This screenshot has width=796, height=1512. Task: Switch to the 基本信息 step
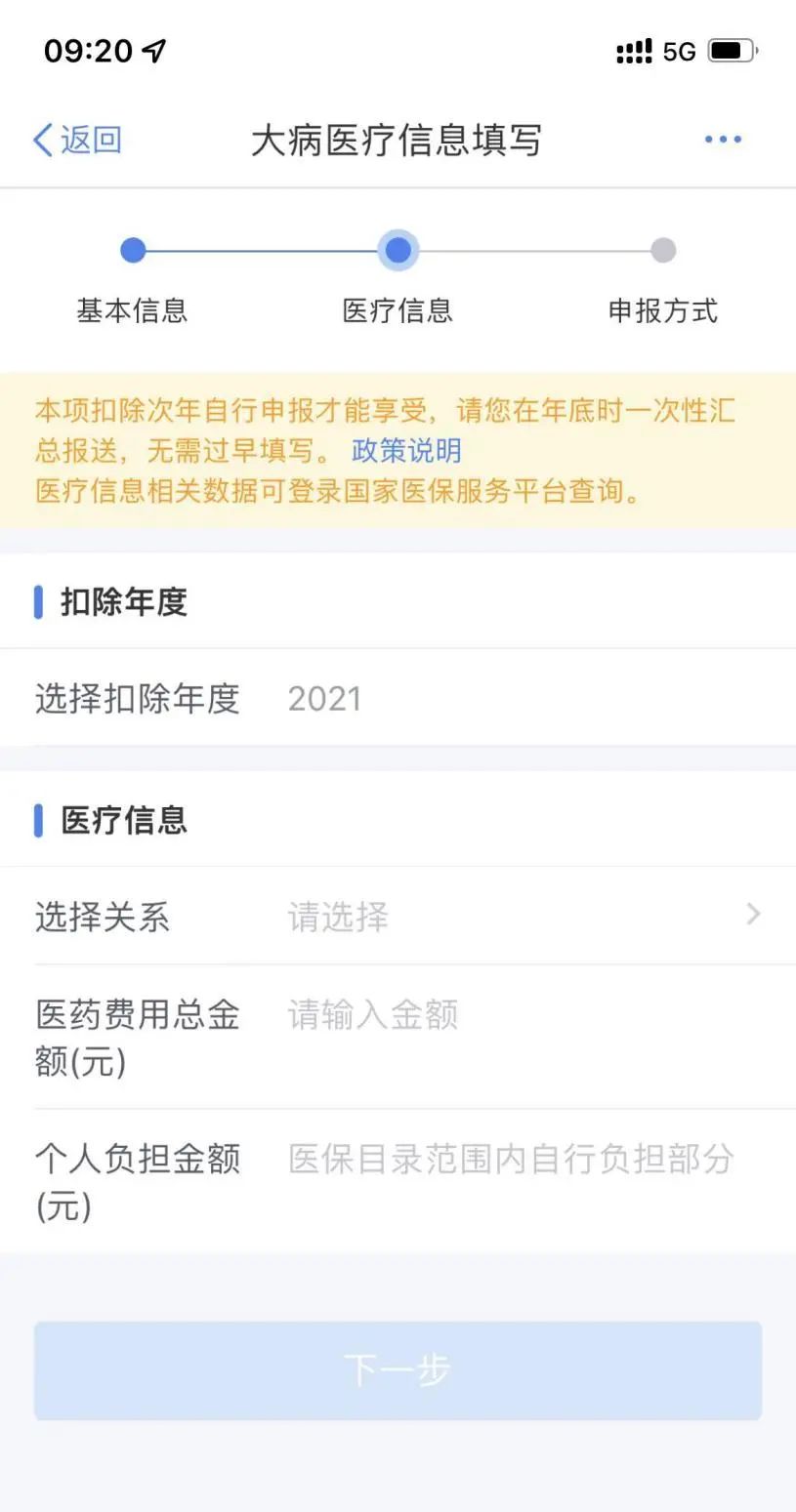(x=133, y=310)
